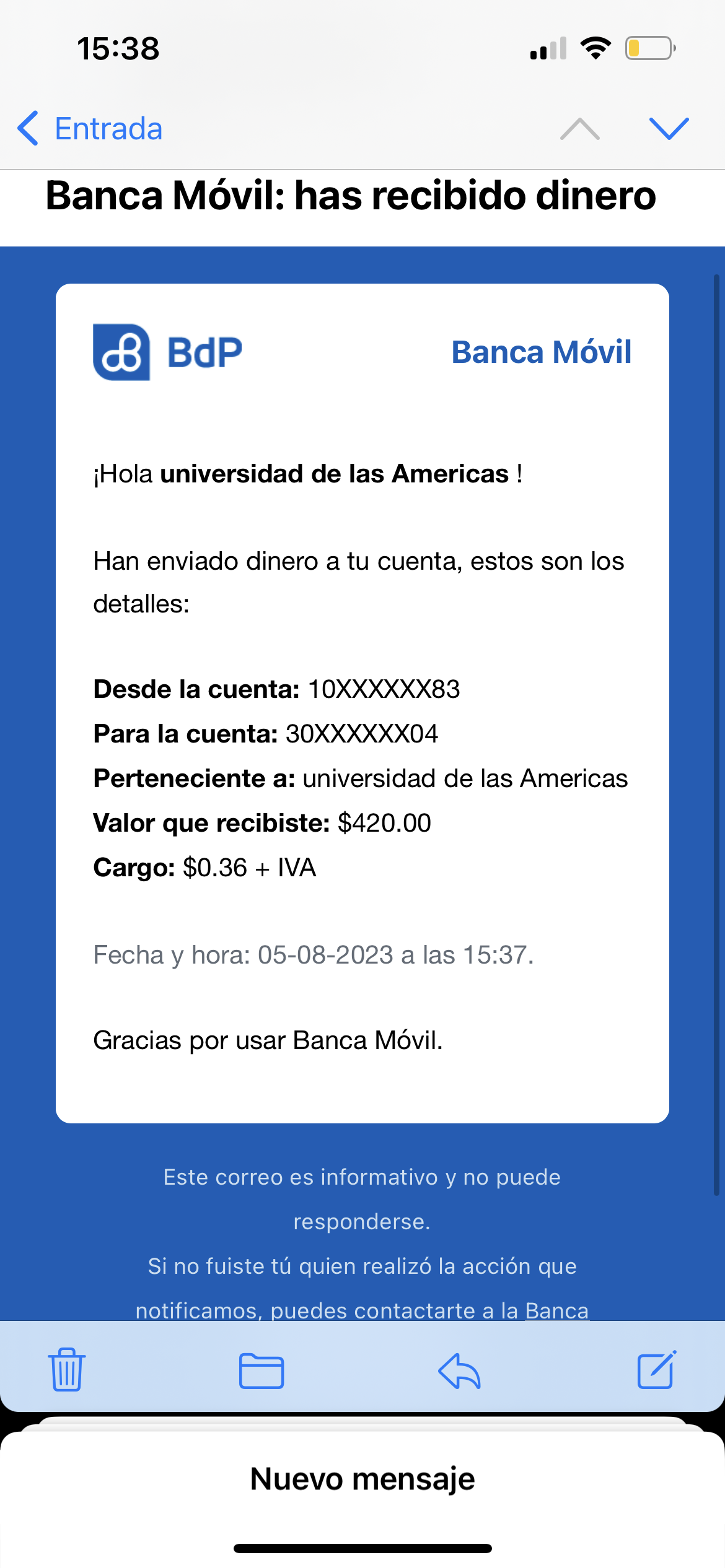Jump to the next message with the down arrow

[669, 129]
